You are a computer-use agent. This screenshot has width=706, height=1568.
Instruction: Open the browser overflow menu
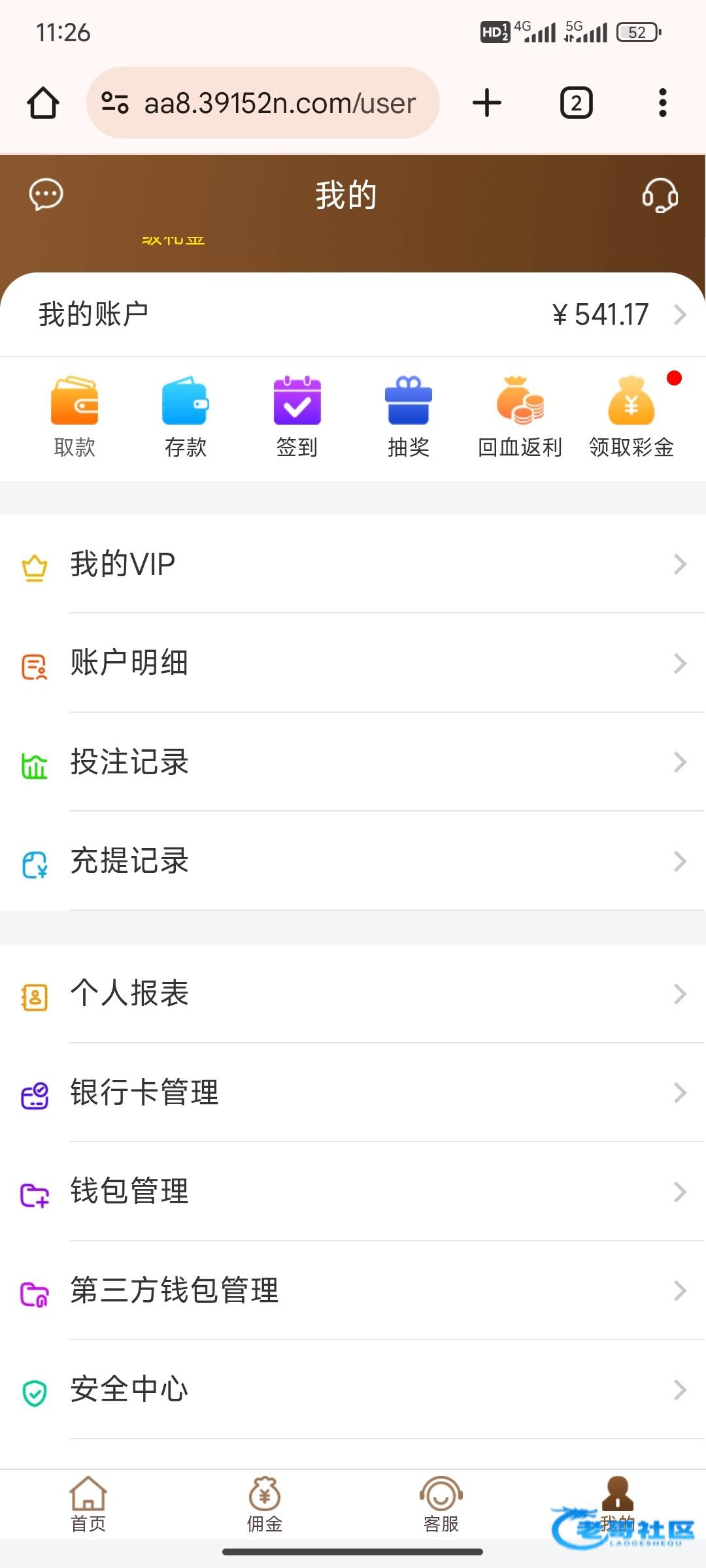pos(662,103)
